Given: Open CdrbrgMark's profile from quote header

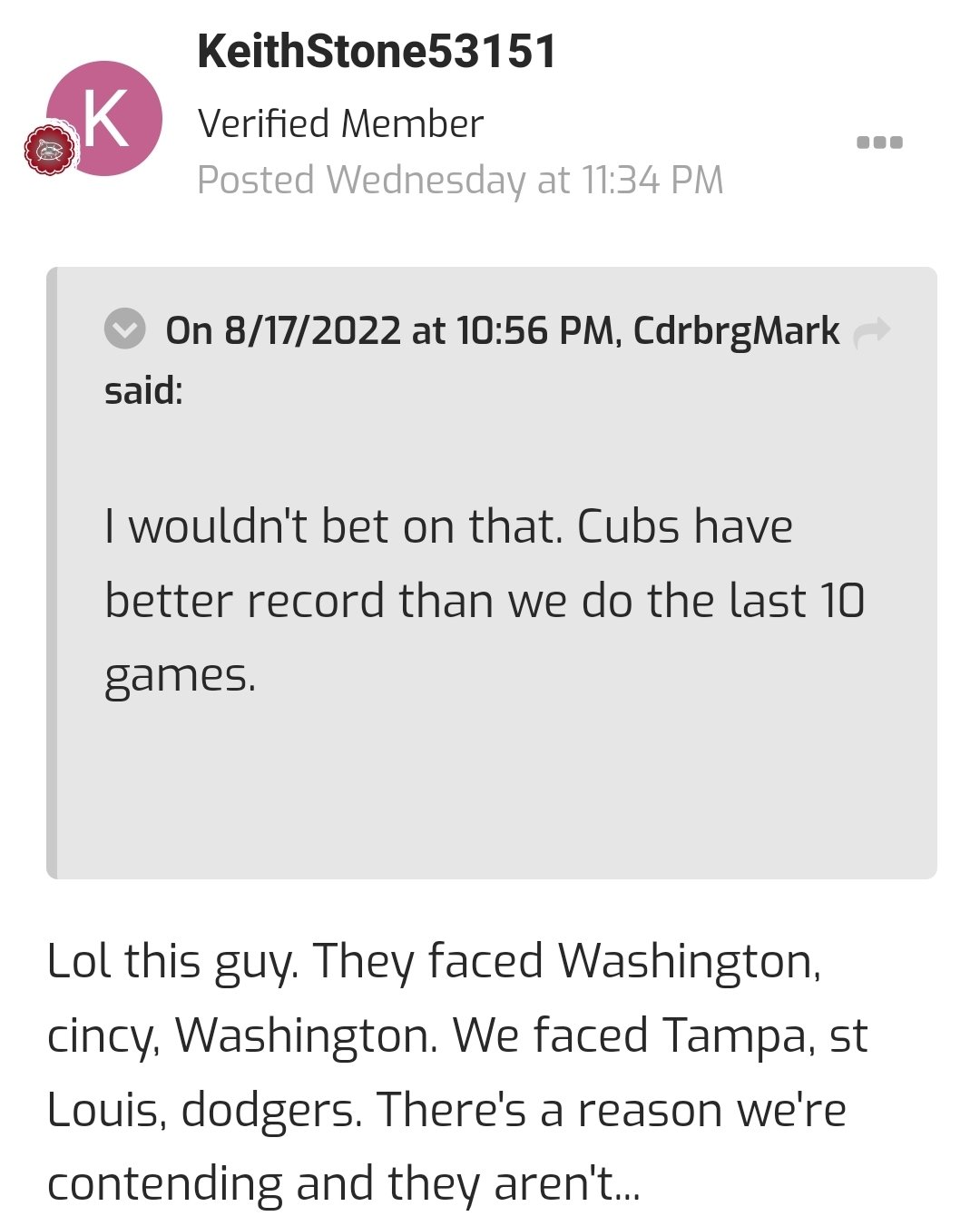Looking at the screenshot, I should tap(736, 331).
